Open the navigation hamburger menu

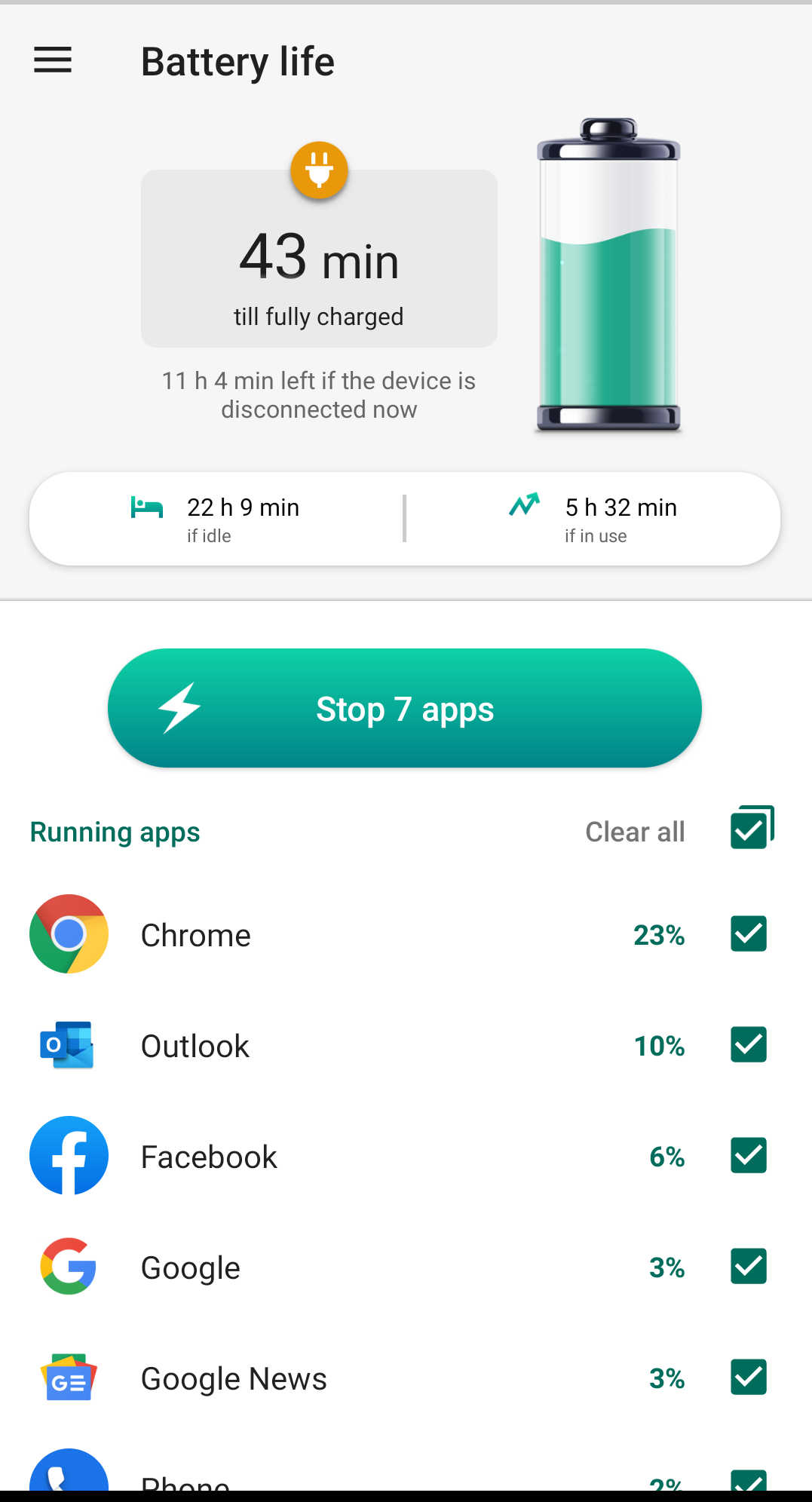(52, 60)
